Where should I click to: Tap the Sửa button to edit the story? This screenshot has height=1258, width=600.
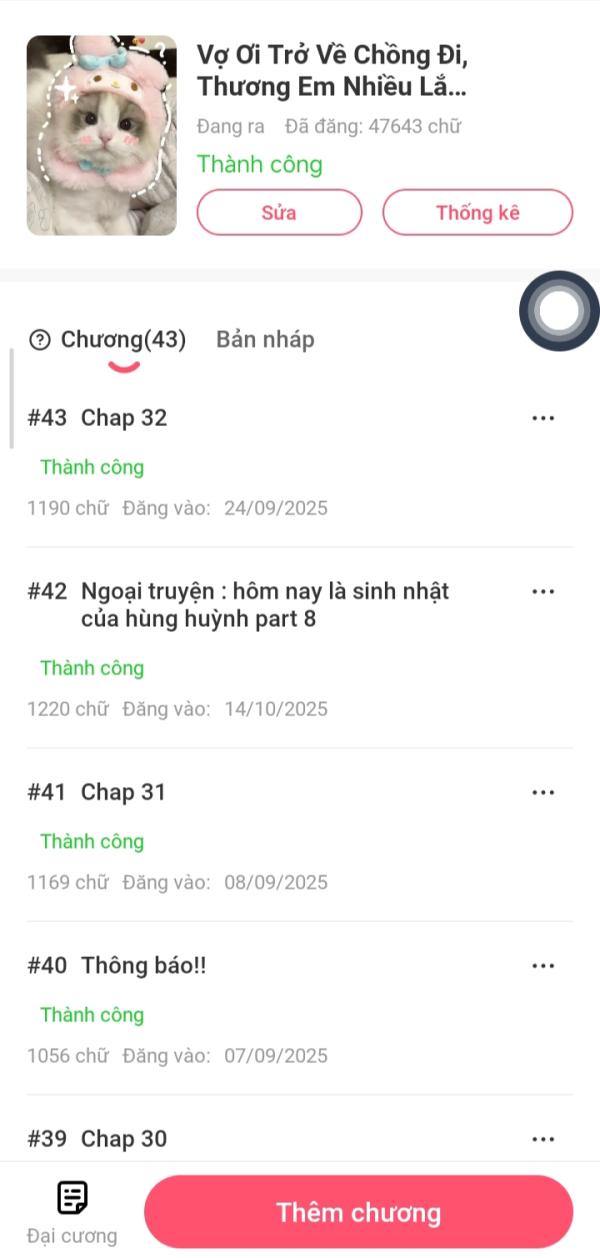click(279, 212)
